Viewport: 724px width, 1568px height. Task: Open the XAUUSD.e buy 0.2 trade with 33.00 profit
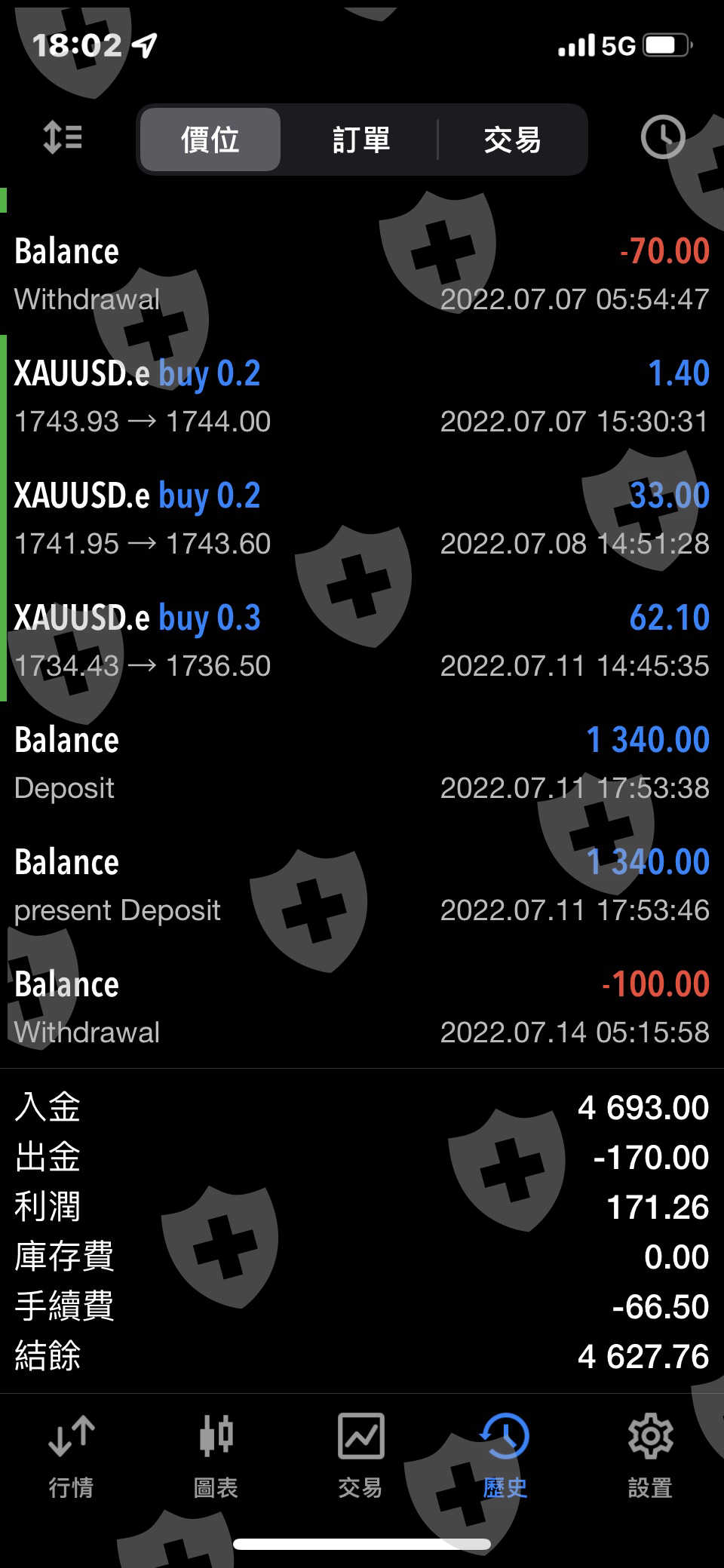[x=362, y=519]
